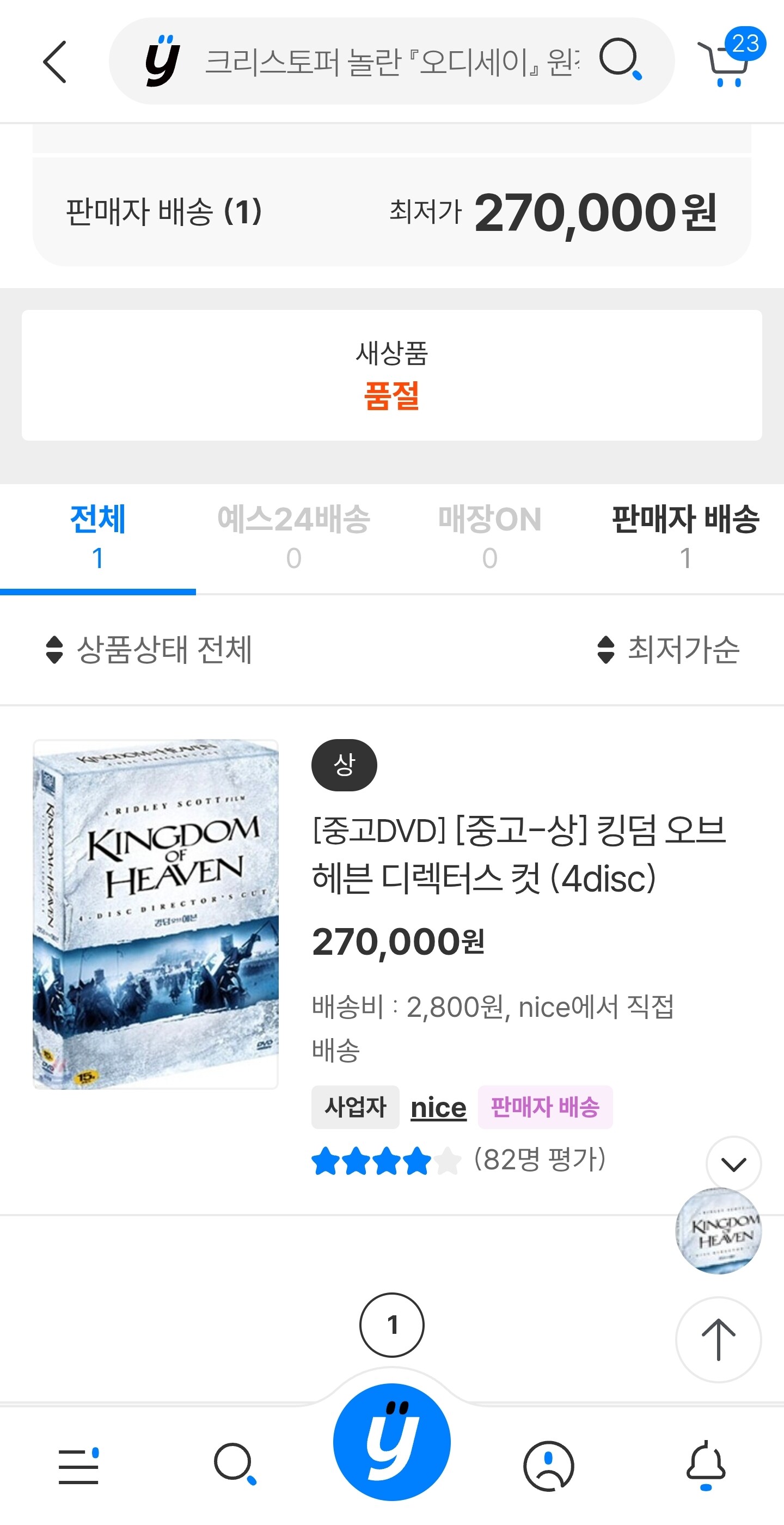Open the 킹덤 오브 헤븐 디렉터스 컷 listing title

(x=519, y=853)
